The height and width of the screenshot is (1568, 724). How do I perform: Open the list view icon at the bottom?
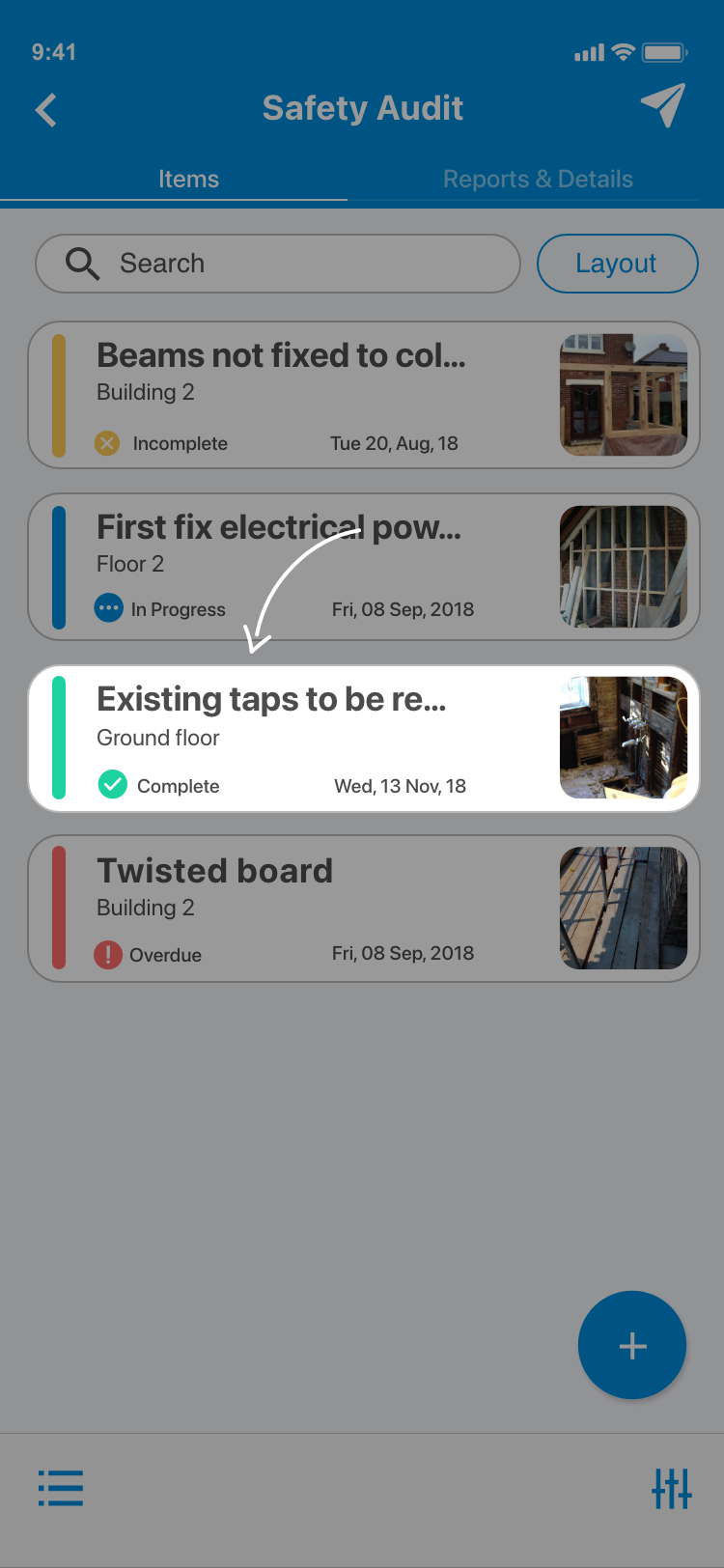point(61,1488)
